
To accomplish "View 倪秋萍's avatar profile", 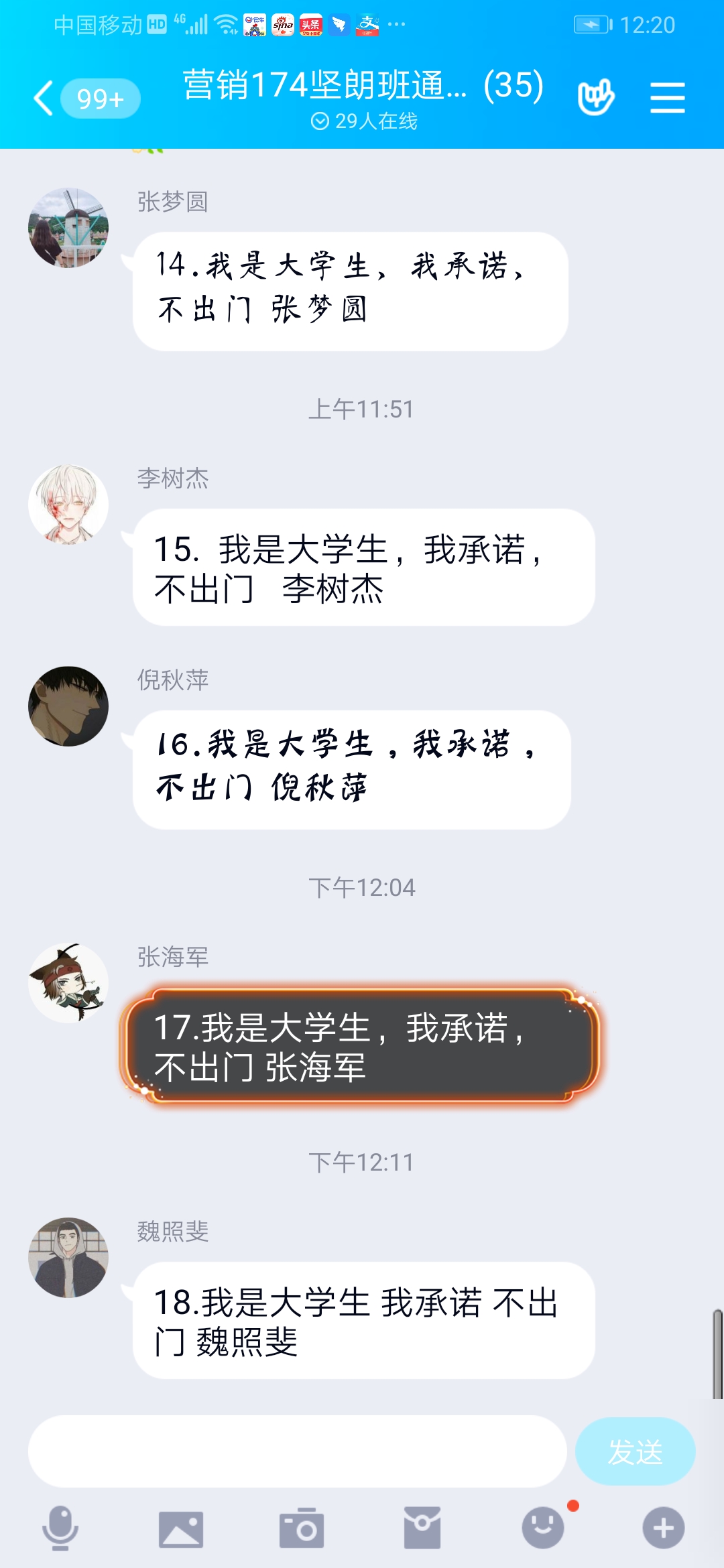I will 68,706.
